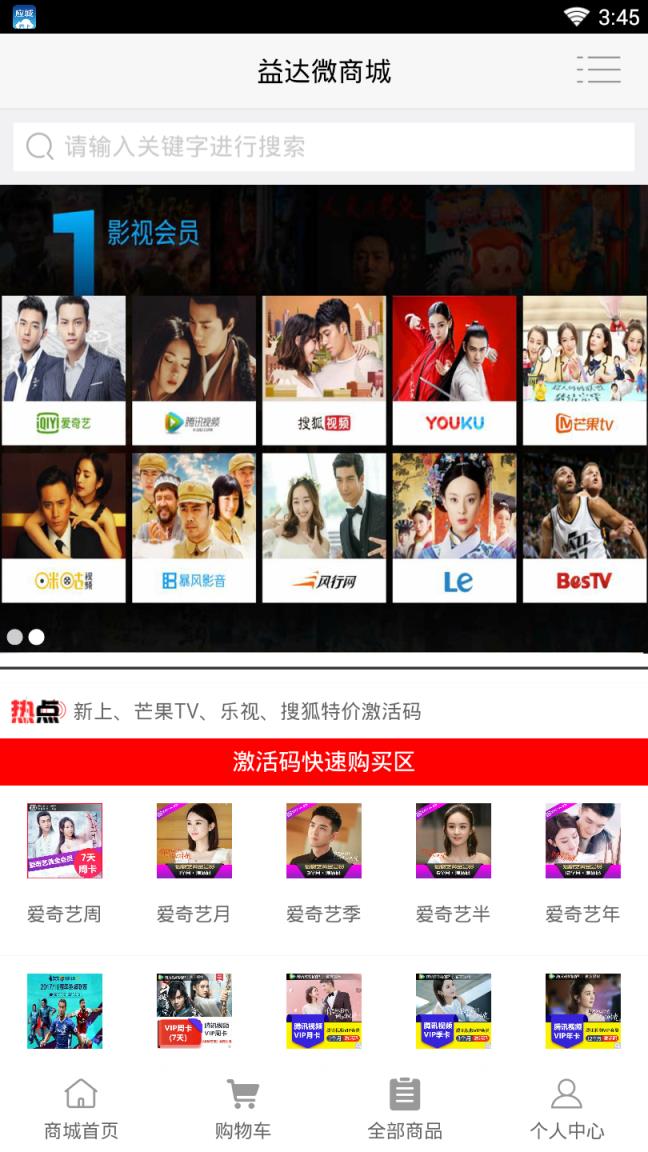Select the 爱奇艺半 product
Screen dimensions: 648x1152
pos(453,862)
